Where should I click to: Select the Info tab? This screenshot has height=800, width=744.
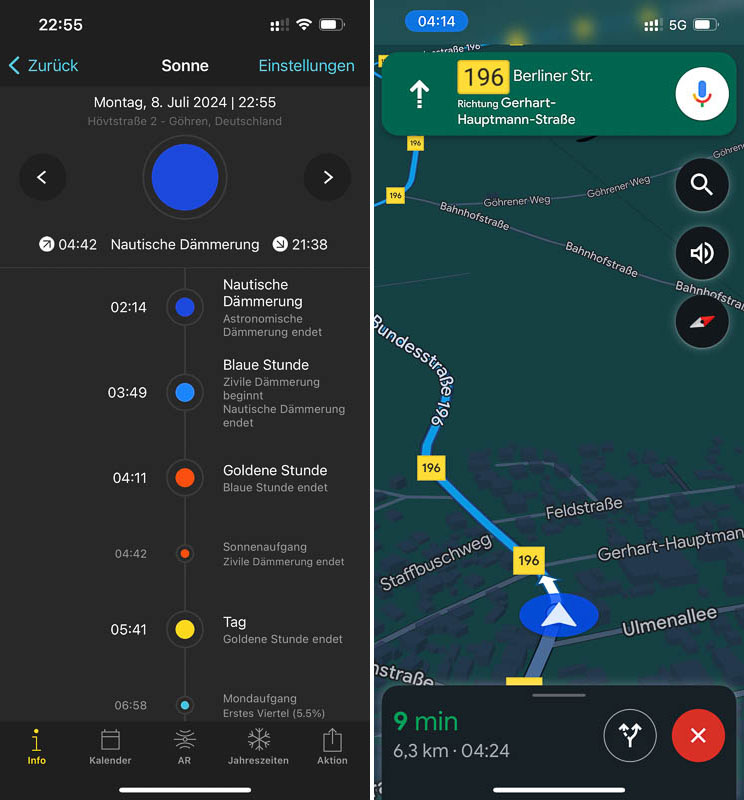pyautogui.click(x=36, y=747)
